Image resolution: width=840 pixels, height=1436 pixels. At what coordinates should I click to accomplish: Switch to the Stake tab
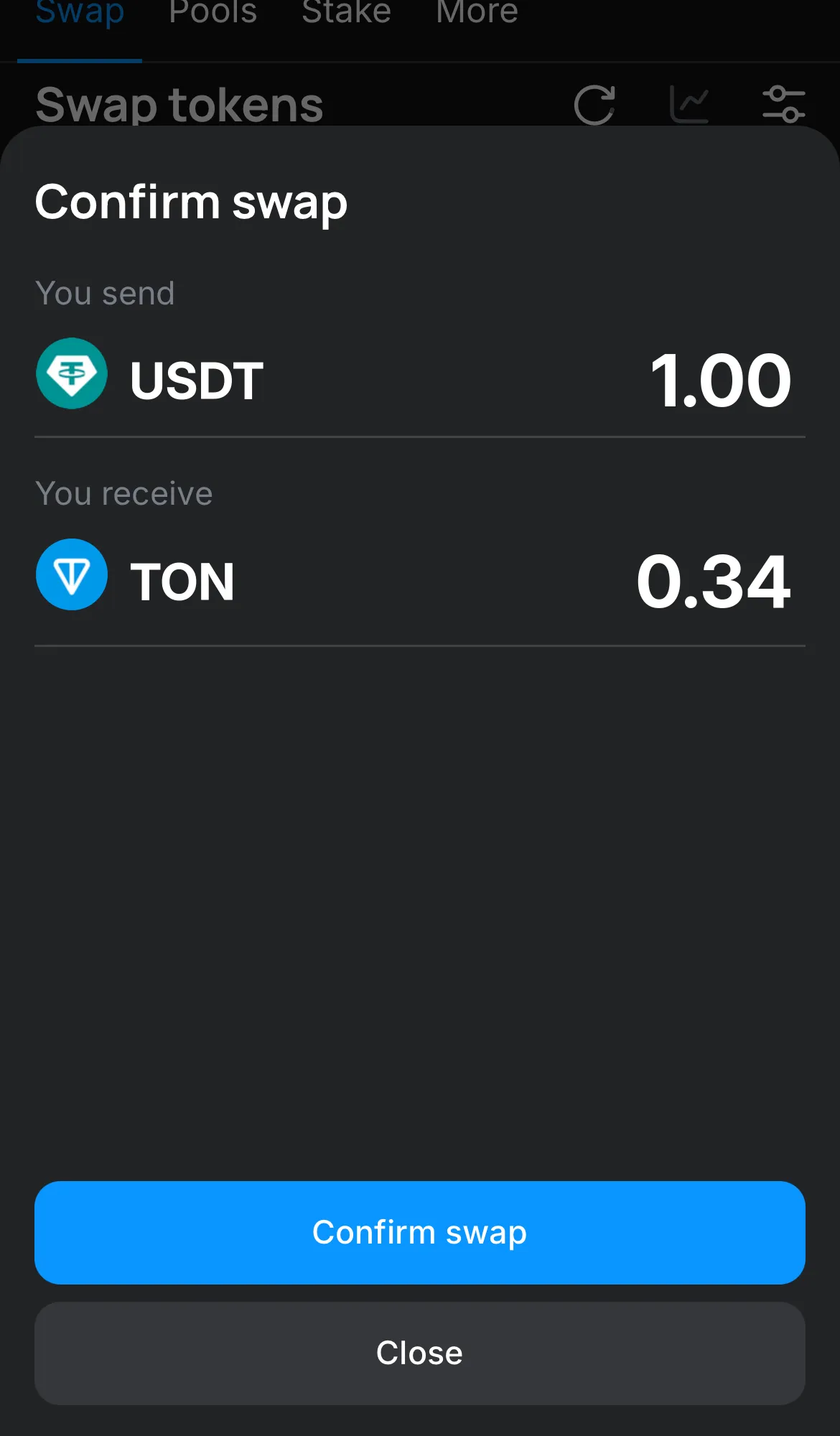[x=346, y=13]
